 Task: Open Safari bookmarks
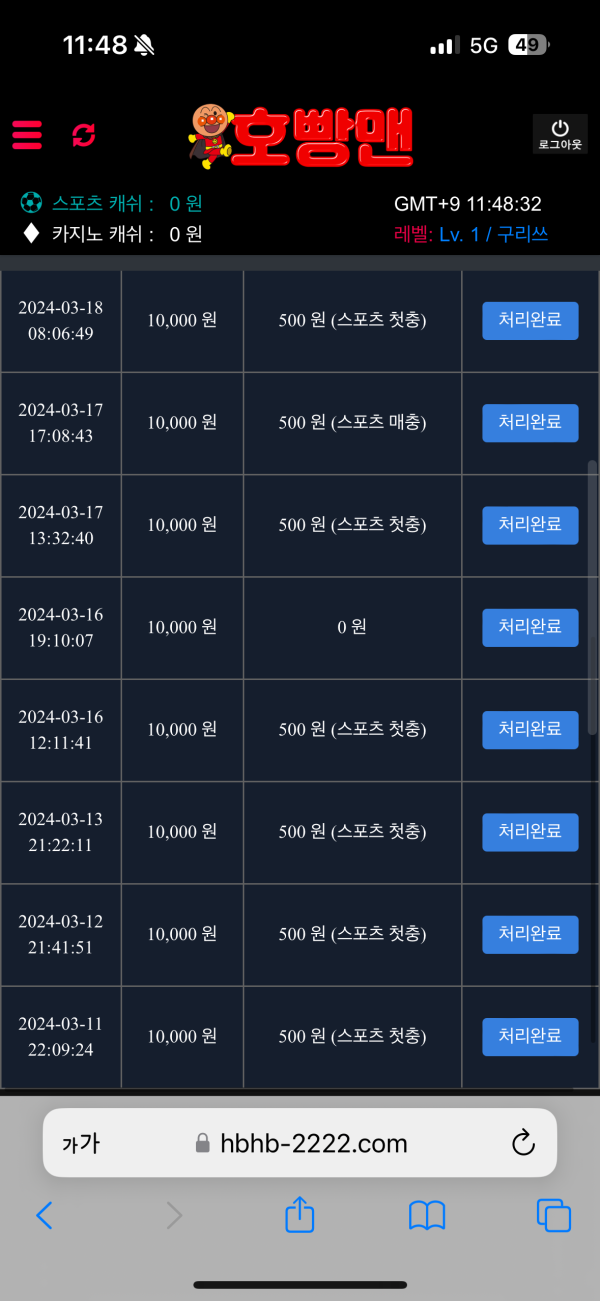pos(427,1215)
